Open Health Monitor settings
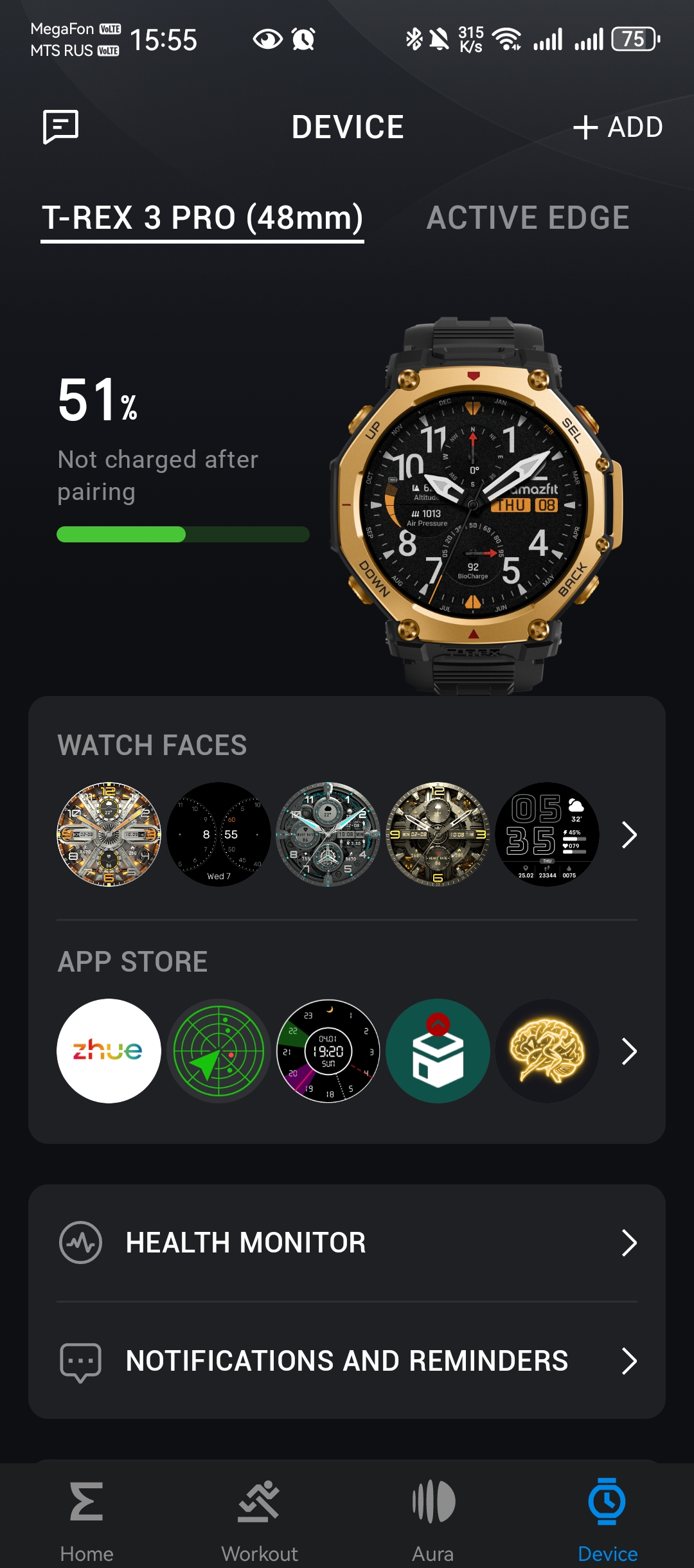This screenshot has height=1568, width=694. click(x=347, y=1243)
